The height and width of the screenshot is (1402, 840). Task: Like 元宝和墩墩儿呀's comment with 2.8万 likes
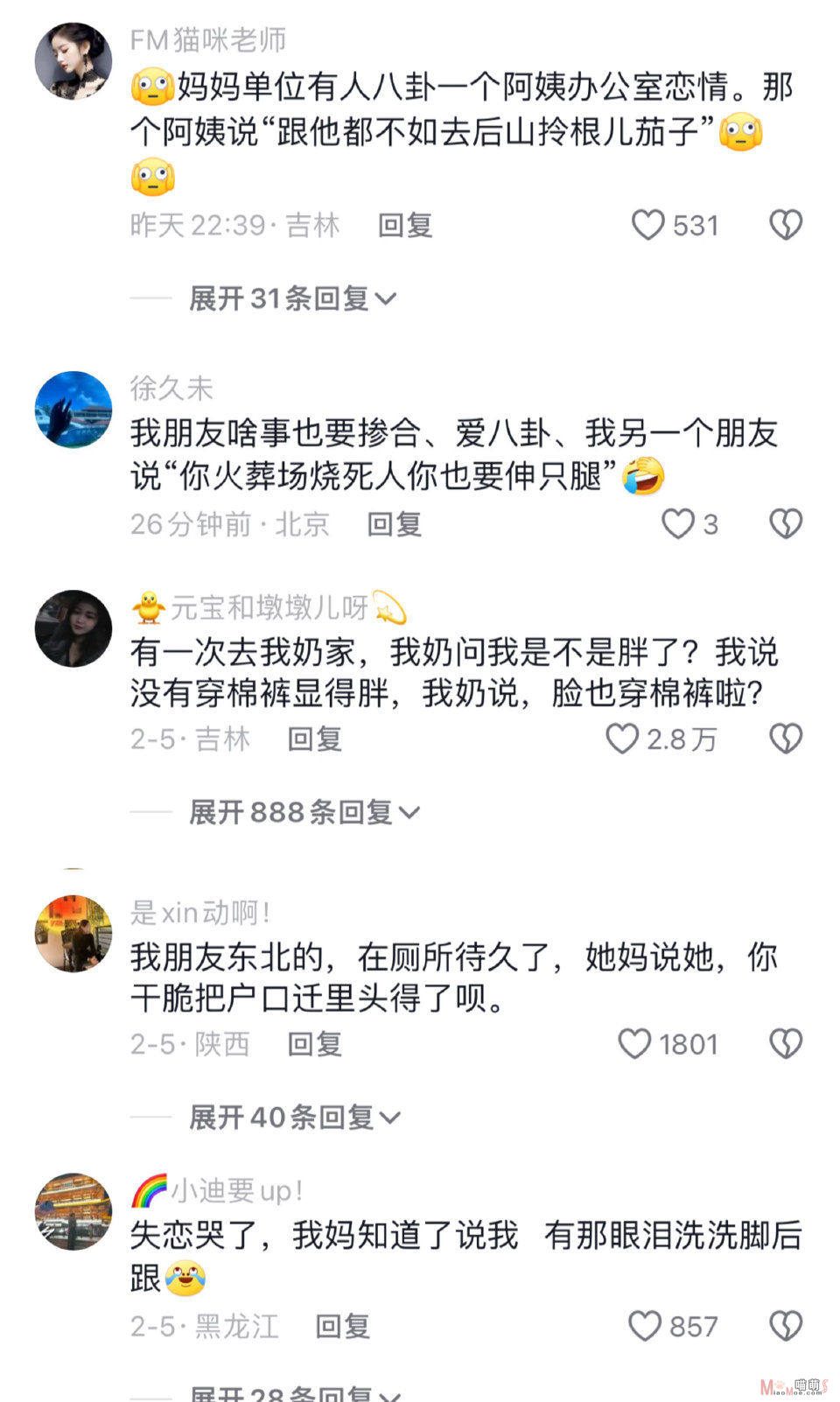[x=622, y=739]
